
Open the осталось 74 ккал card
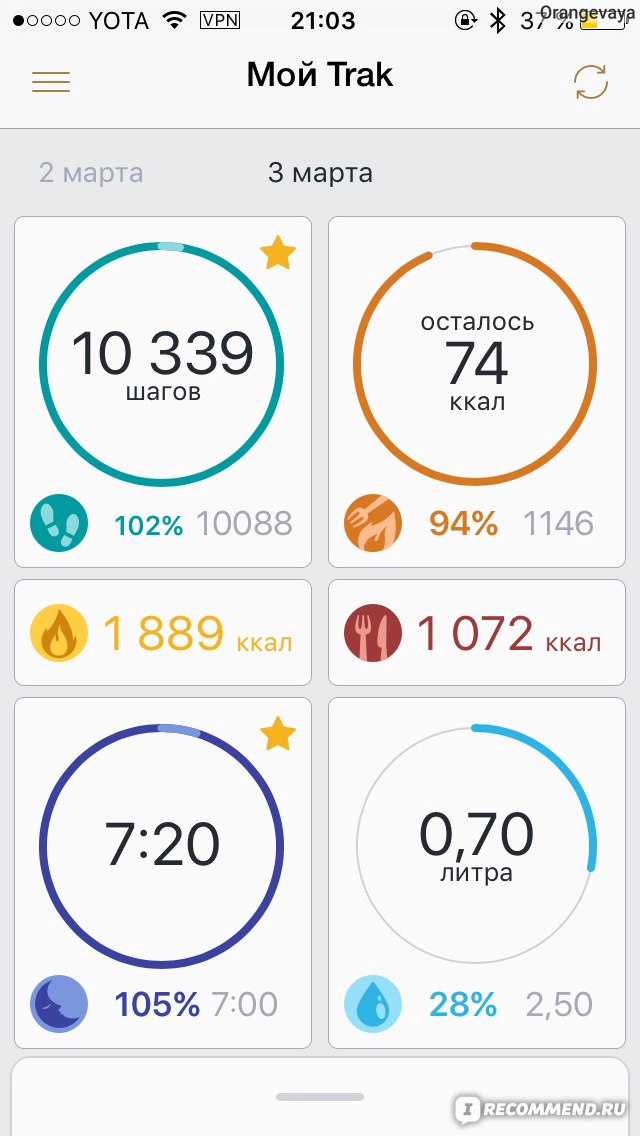coord(477,392)
